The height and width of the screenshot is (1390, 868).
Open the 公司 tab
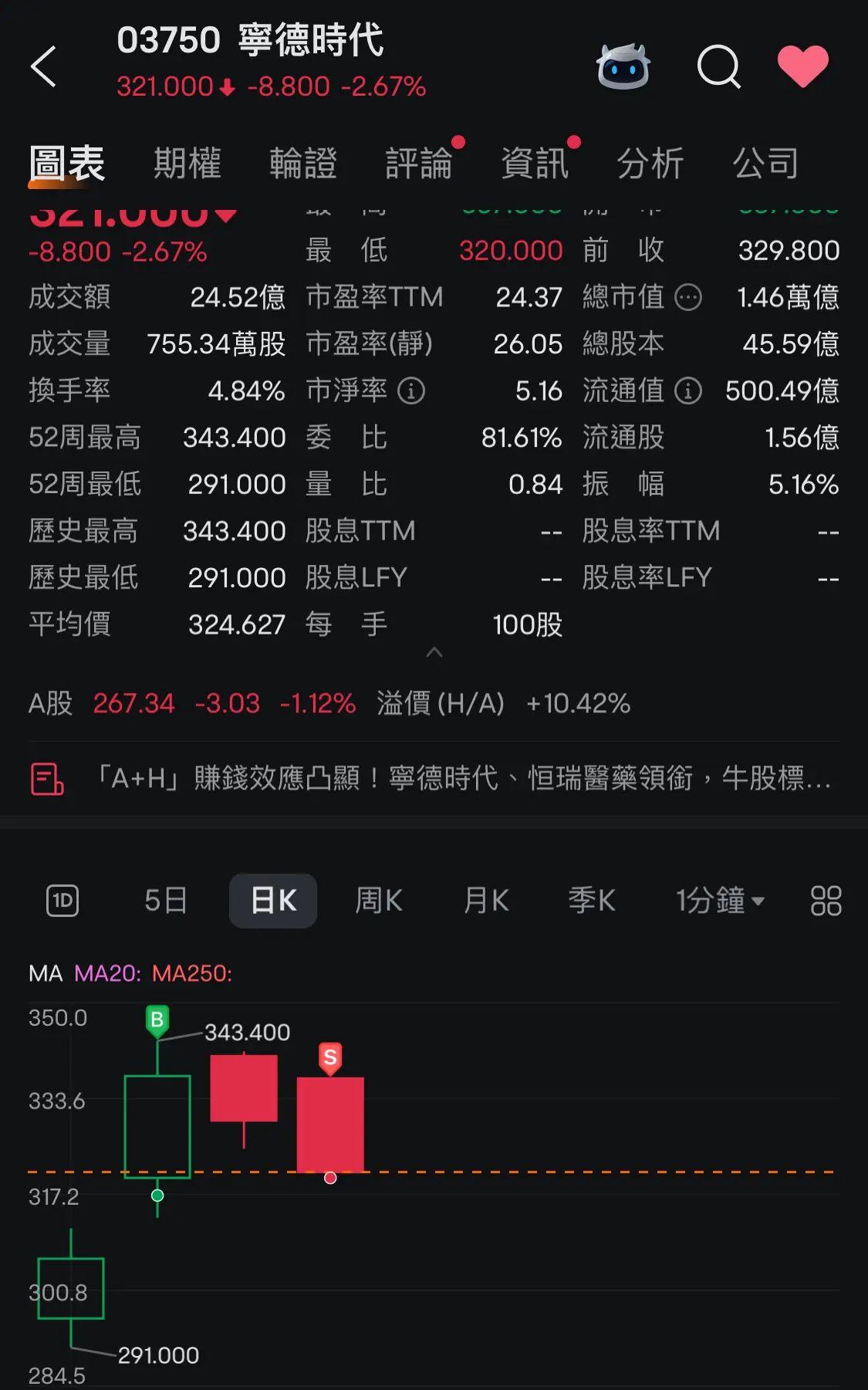pos(766,164)
